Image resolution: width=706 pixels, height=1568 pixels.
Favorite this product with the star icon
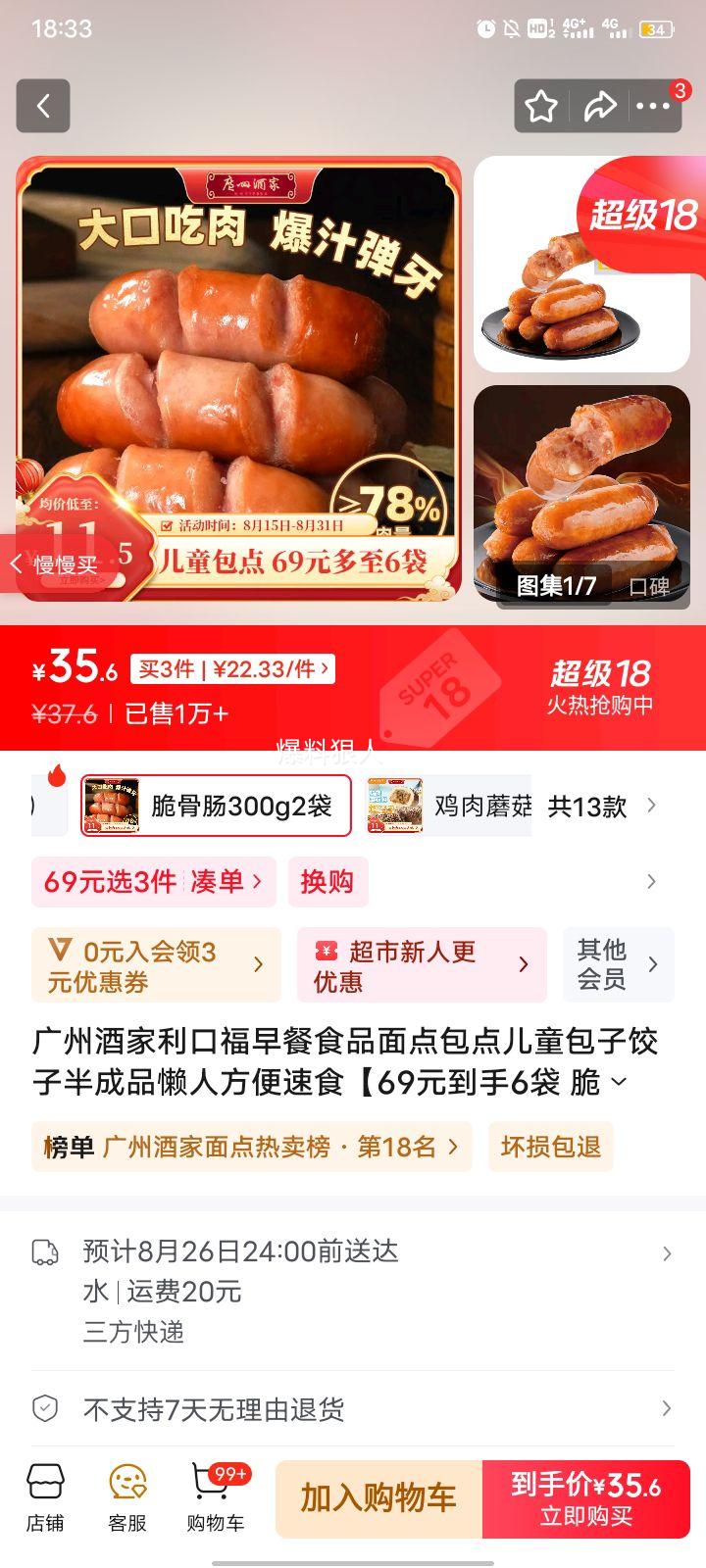point(541,106)
